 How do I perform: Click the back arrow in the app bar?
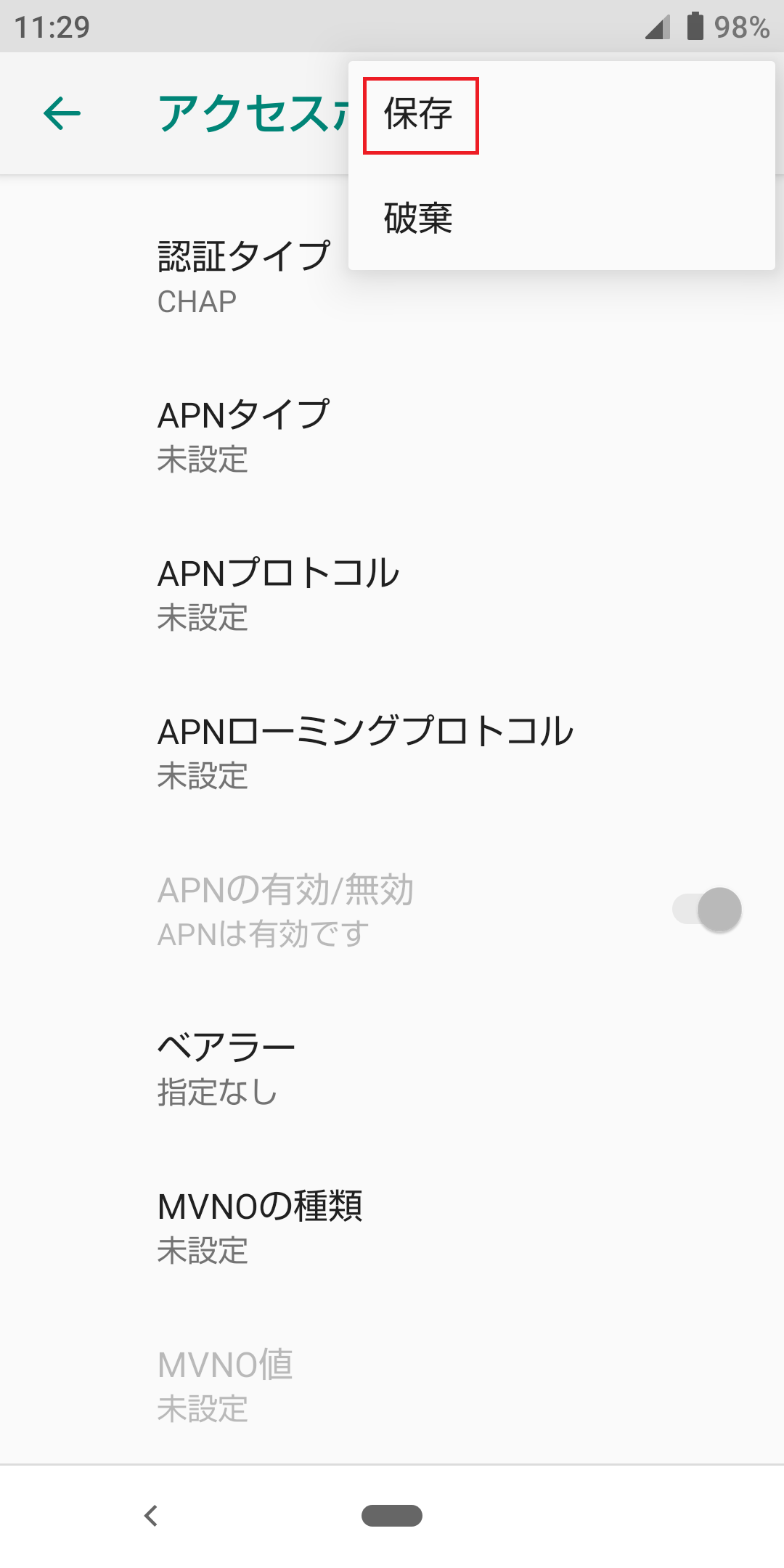(60, 113)
